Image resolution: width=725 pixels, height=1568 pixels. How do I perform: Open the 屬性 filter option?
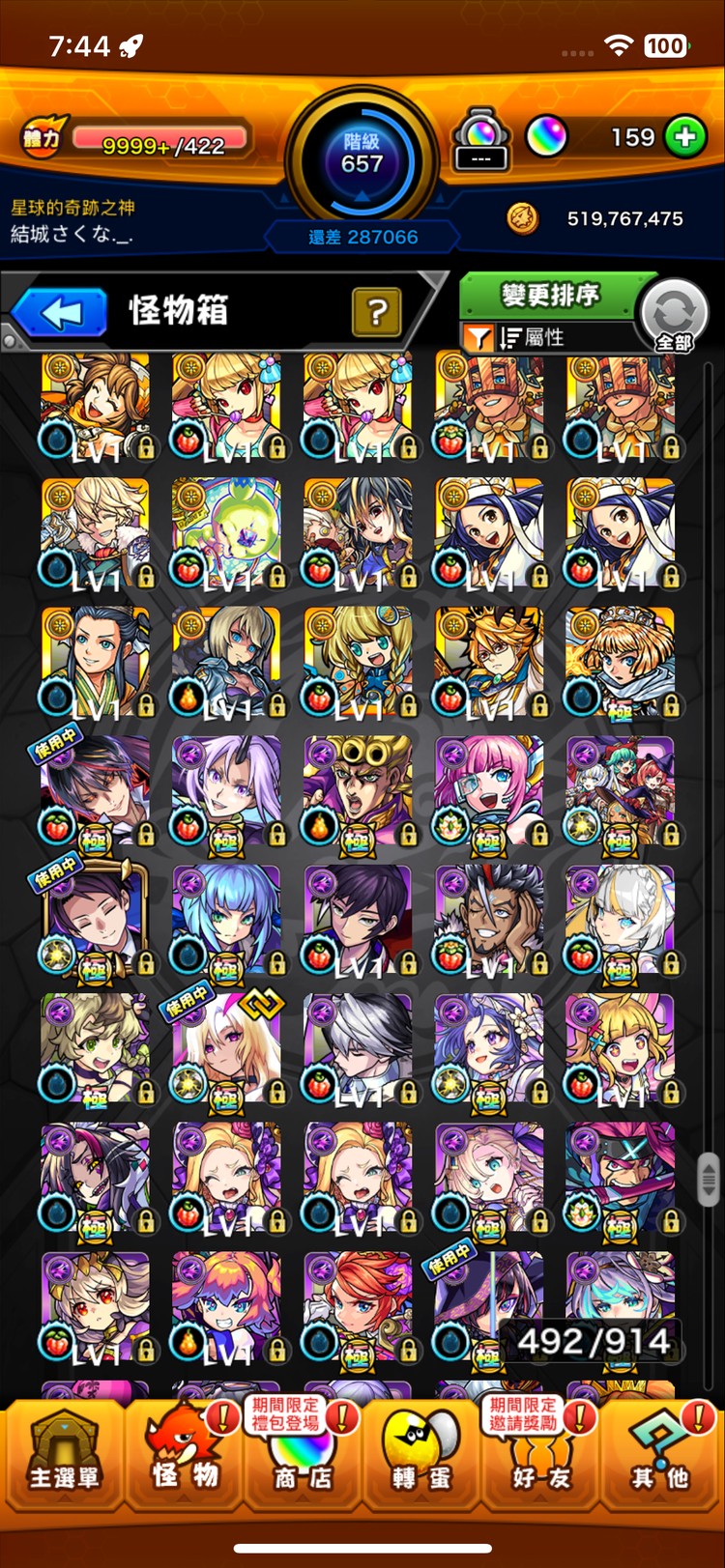click(x=532, y=337)
